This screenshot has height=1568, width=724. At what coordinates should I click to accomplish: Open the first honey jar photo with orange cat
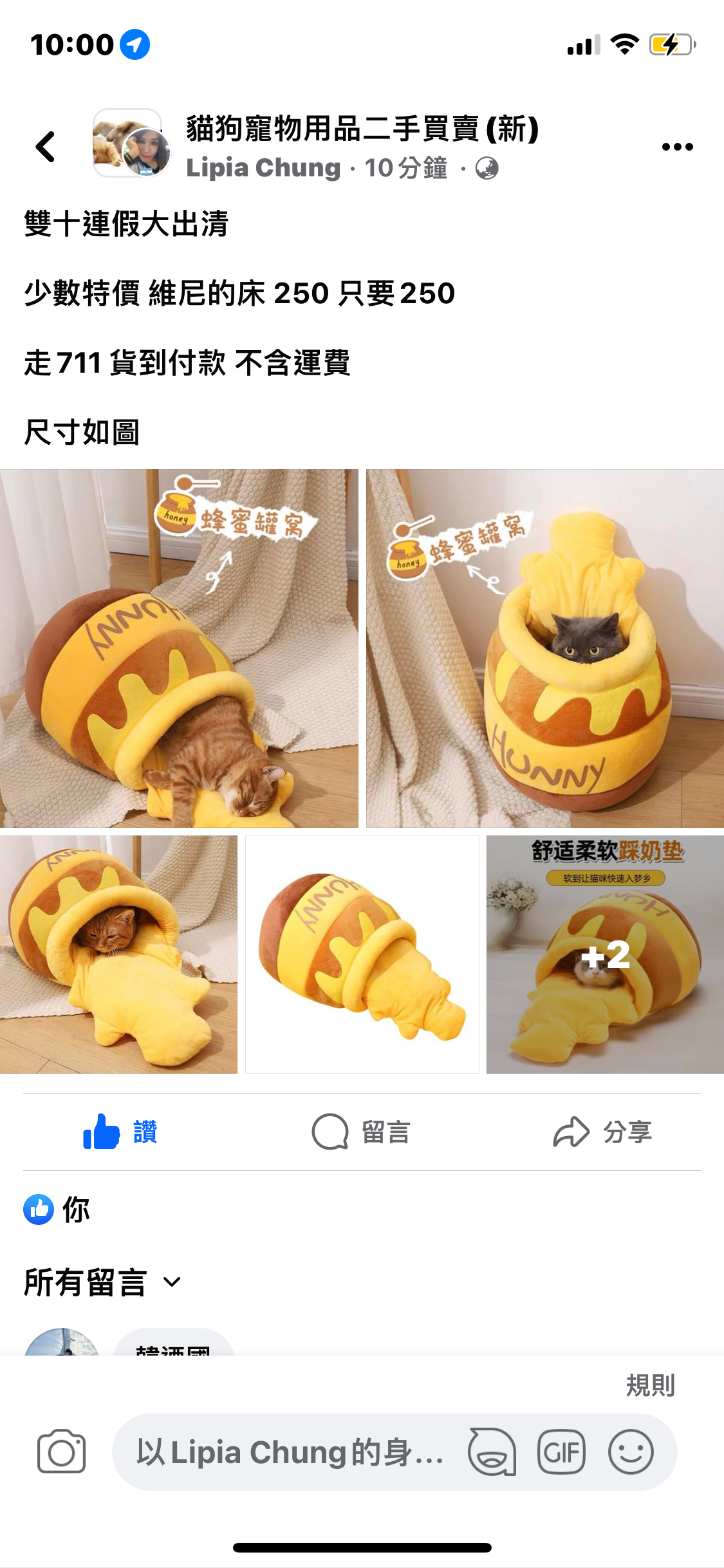click(179, 648)
